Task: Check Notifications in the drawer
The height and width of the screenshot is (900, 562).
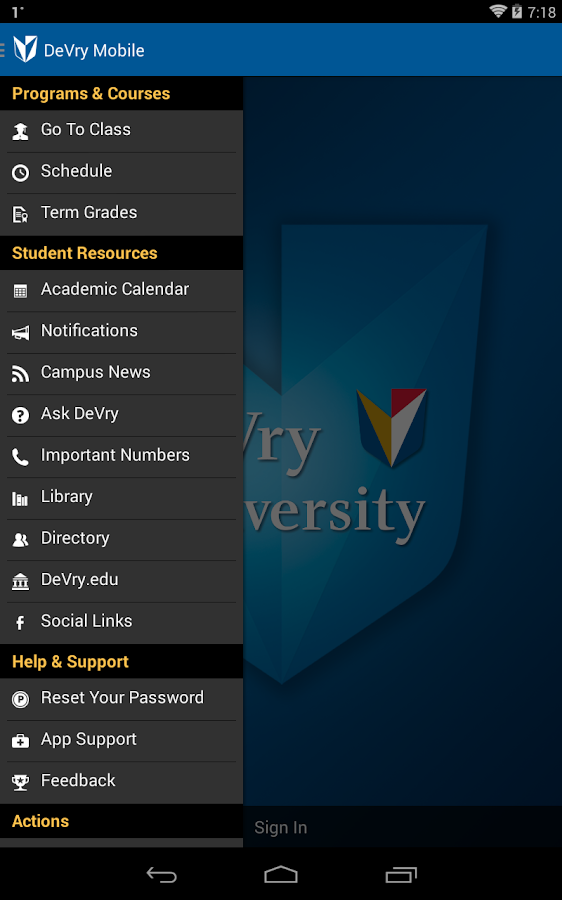Action: point(121,332)
